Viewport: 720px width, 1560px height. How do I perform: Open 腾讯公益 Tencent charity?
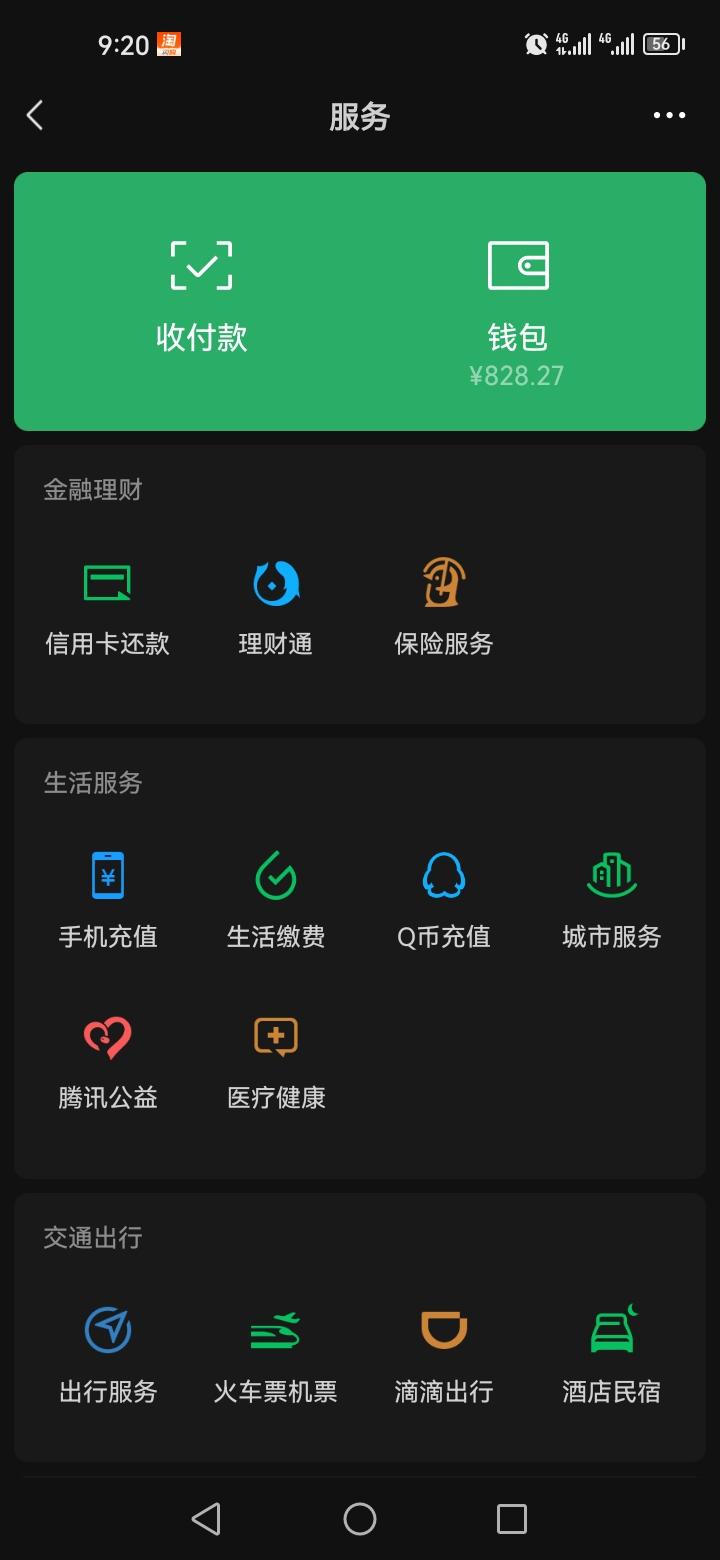point(108,1060)
